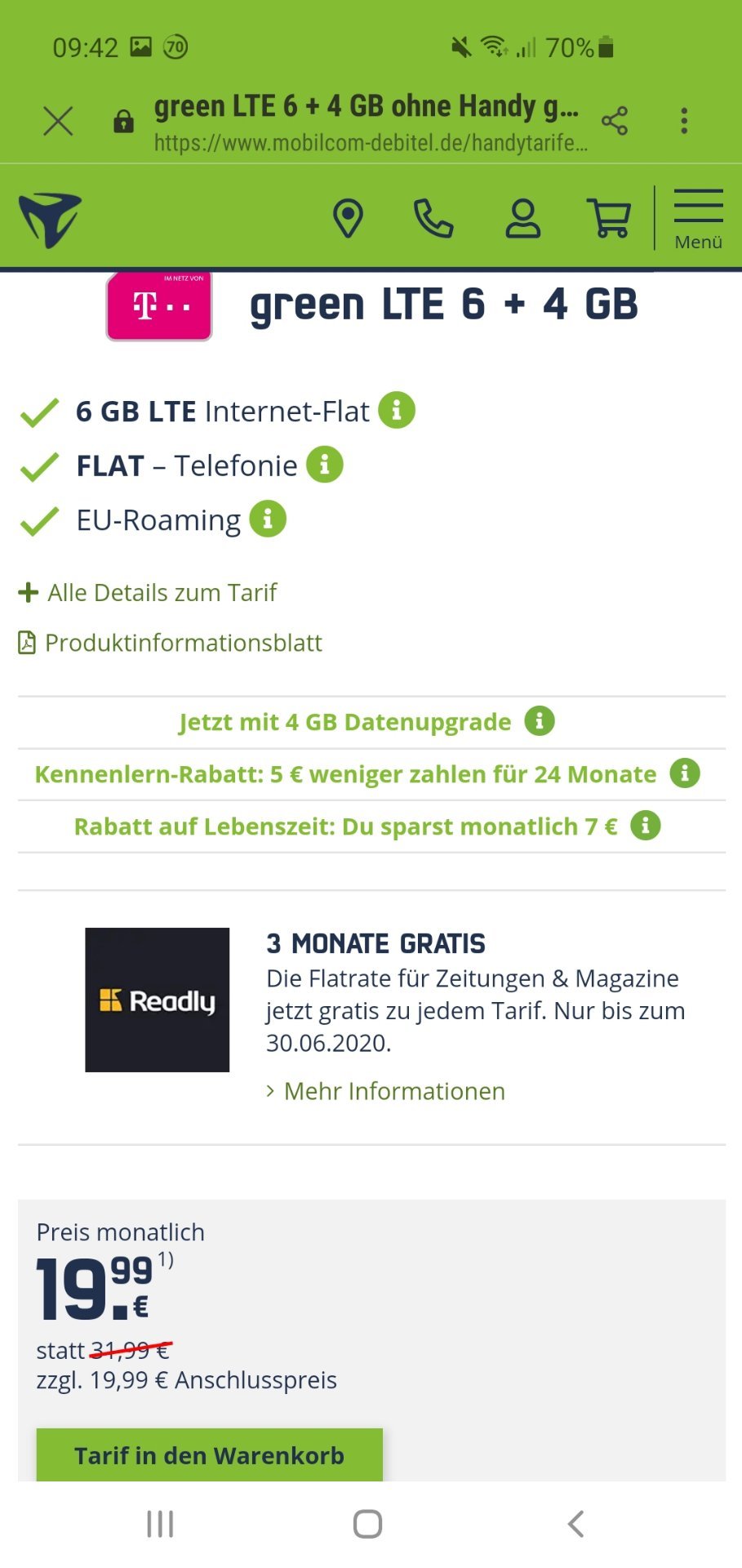742x1568 pixels.
Task: Open the Menü hamburger menu
Action: (x=699, y=219)
